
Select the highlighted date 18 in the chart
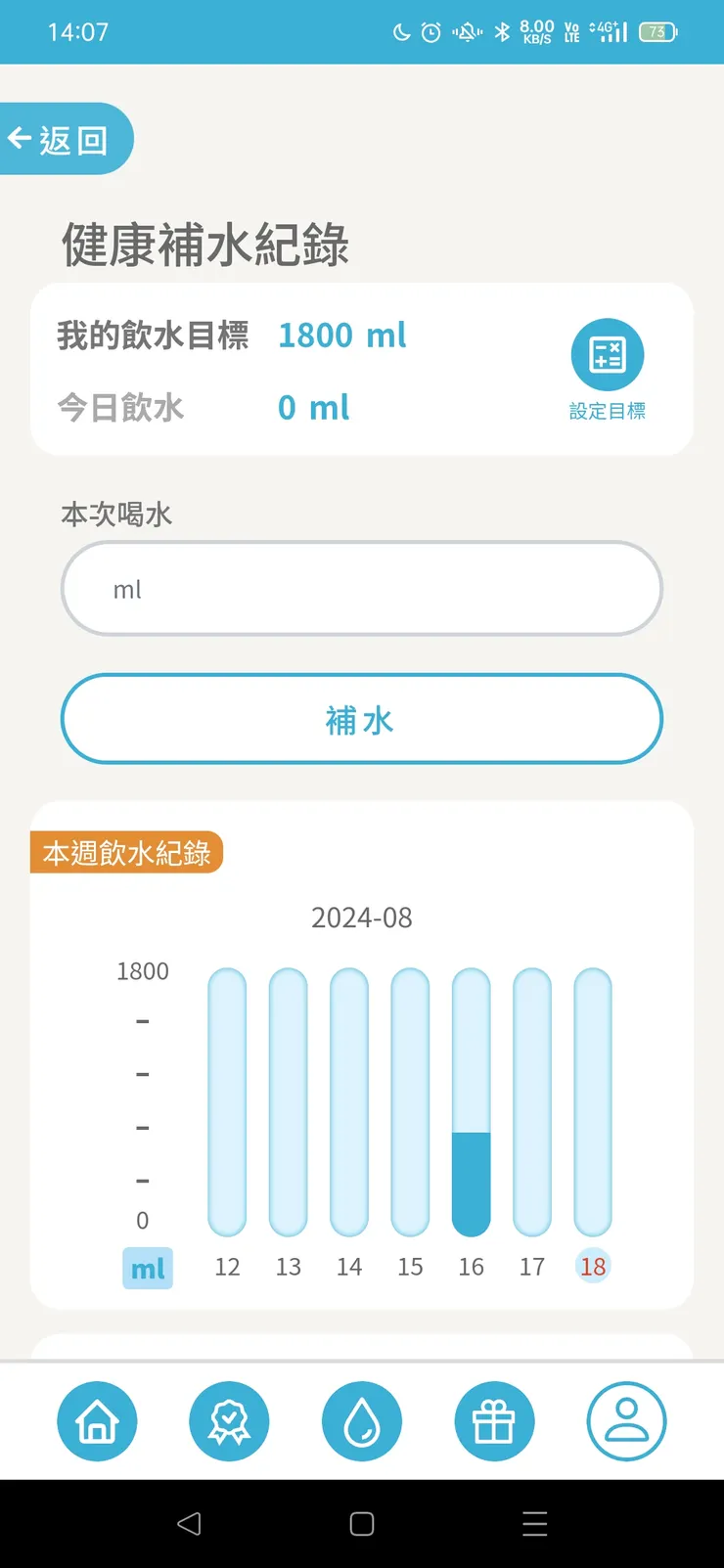pos(593,1267)
